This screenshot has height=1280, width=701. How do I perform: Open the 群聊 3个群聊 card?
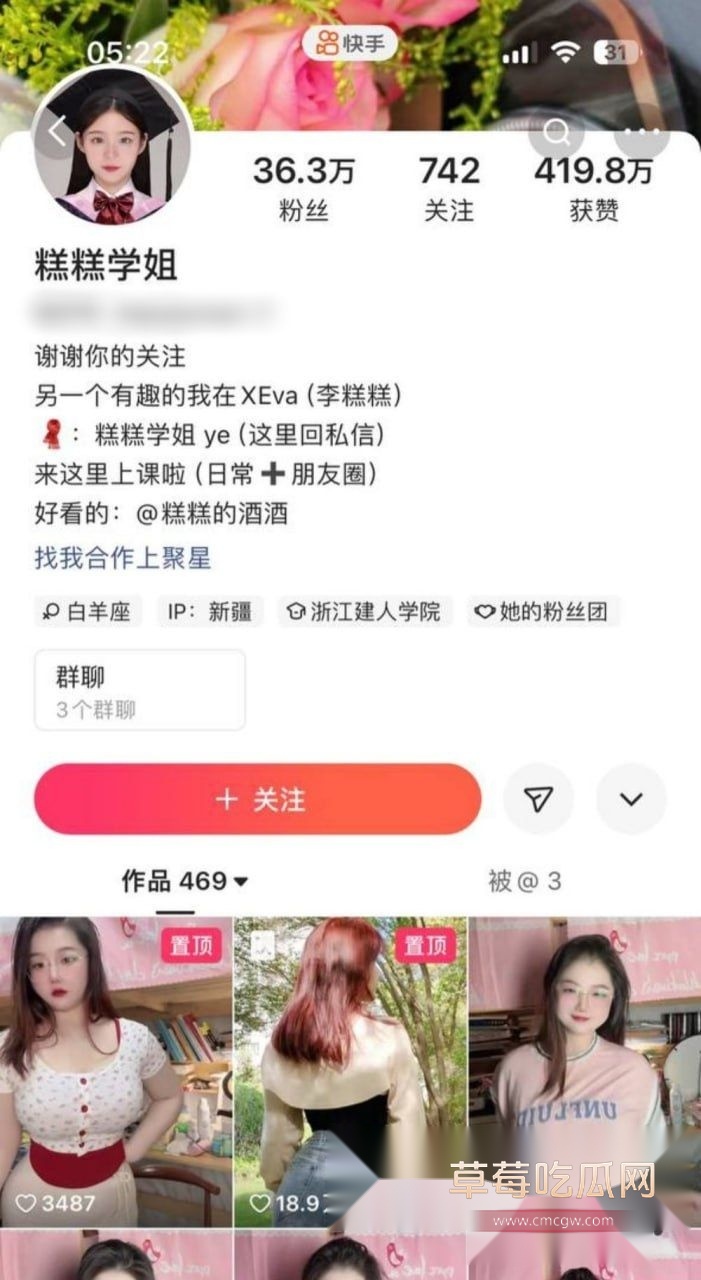click(x=140, y=690)
